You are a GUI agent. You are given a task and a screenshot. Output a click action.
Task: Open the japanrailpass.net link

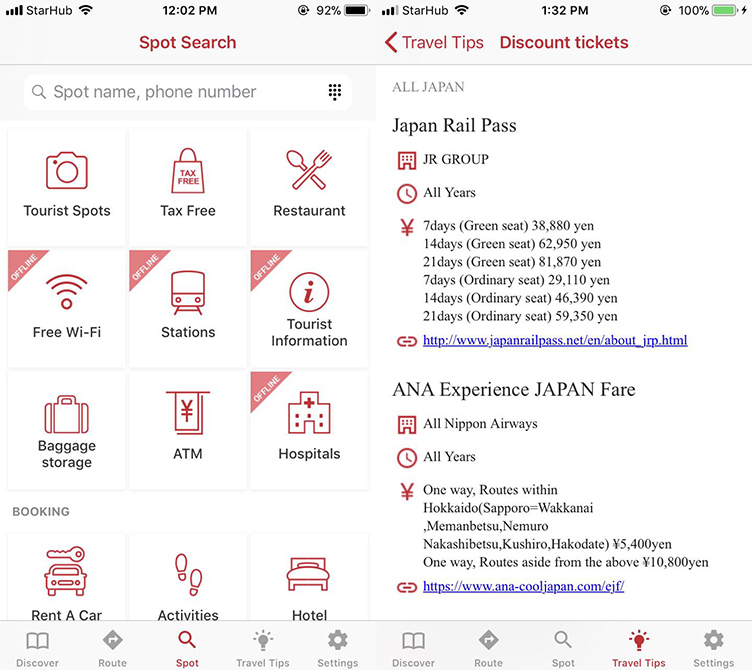tap(555, 341)
